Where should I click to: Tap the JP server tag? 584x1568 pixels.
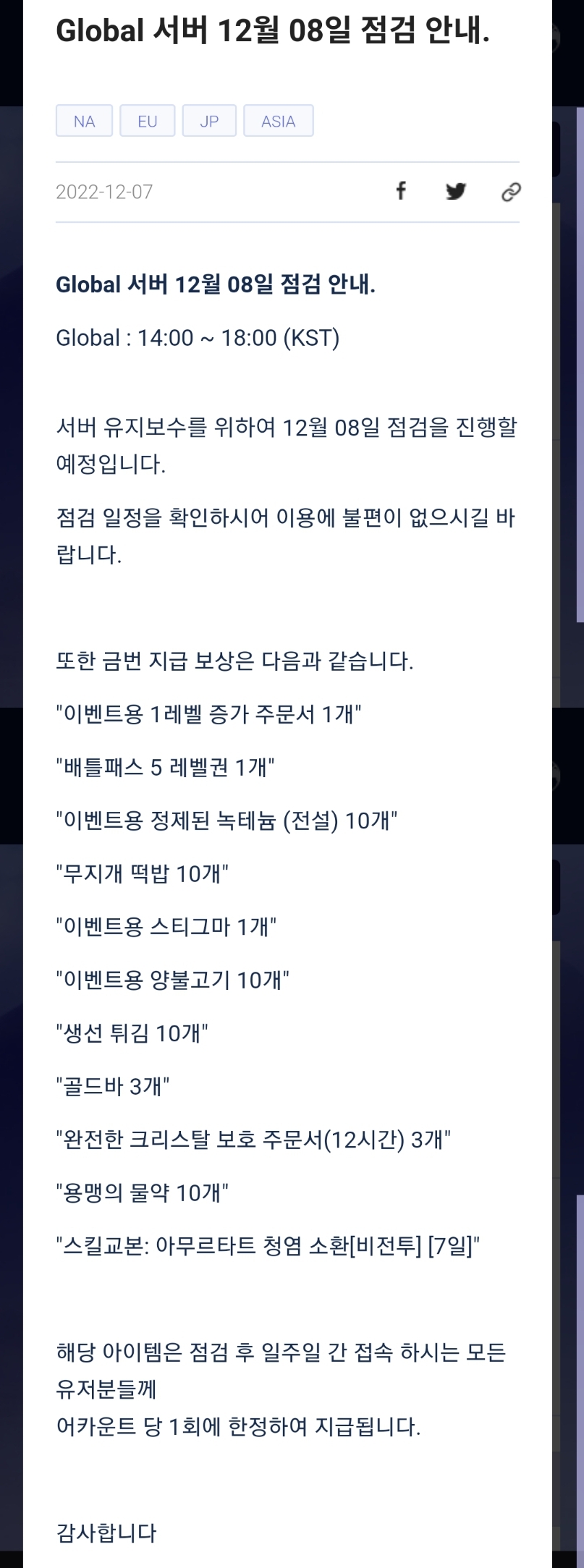click(209, 121)
